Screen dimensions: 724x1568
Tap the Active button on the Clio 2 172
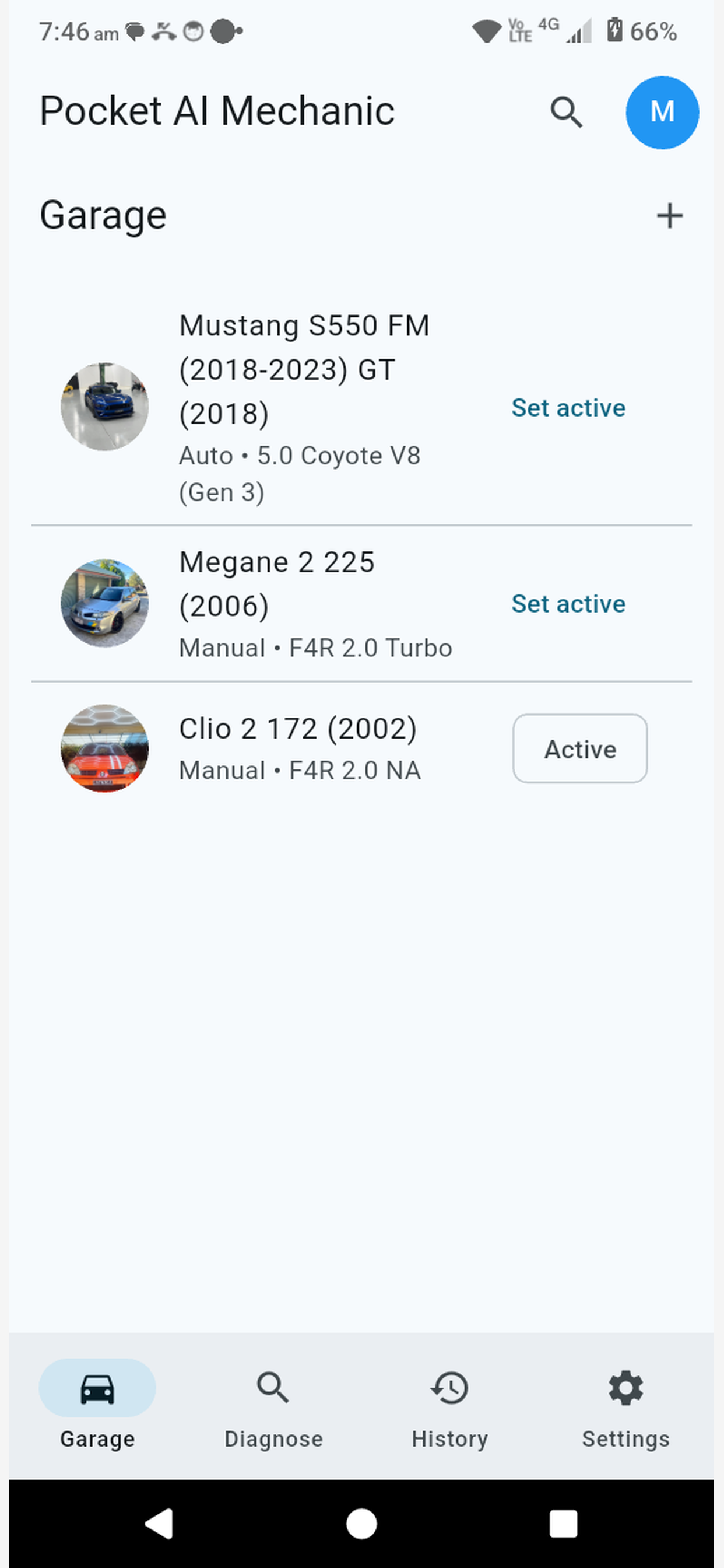coord(579,748)
